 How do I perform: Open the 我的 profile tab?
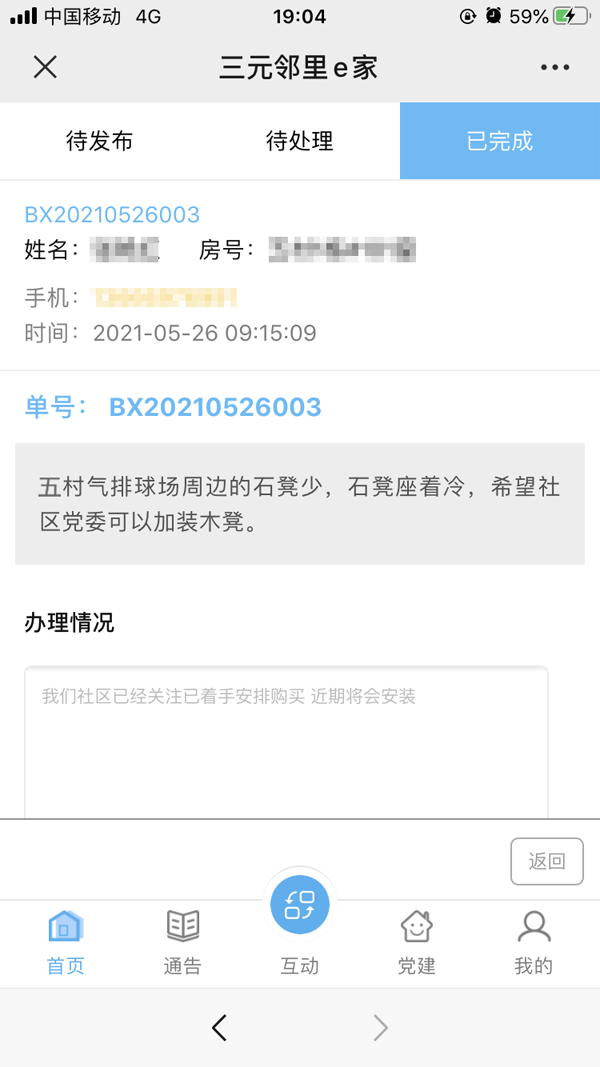(533, 942)
